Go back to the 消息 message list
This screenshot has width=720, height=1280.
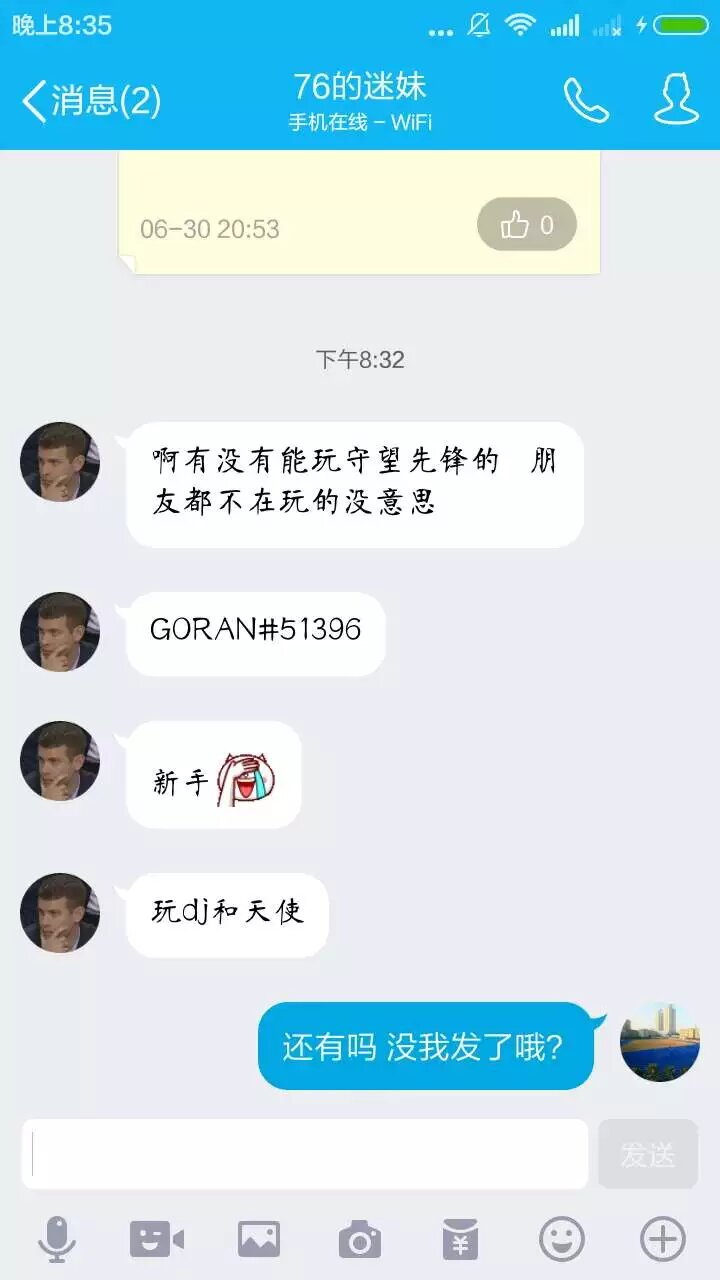90,101
